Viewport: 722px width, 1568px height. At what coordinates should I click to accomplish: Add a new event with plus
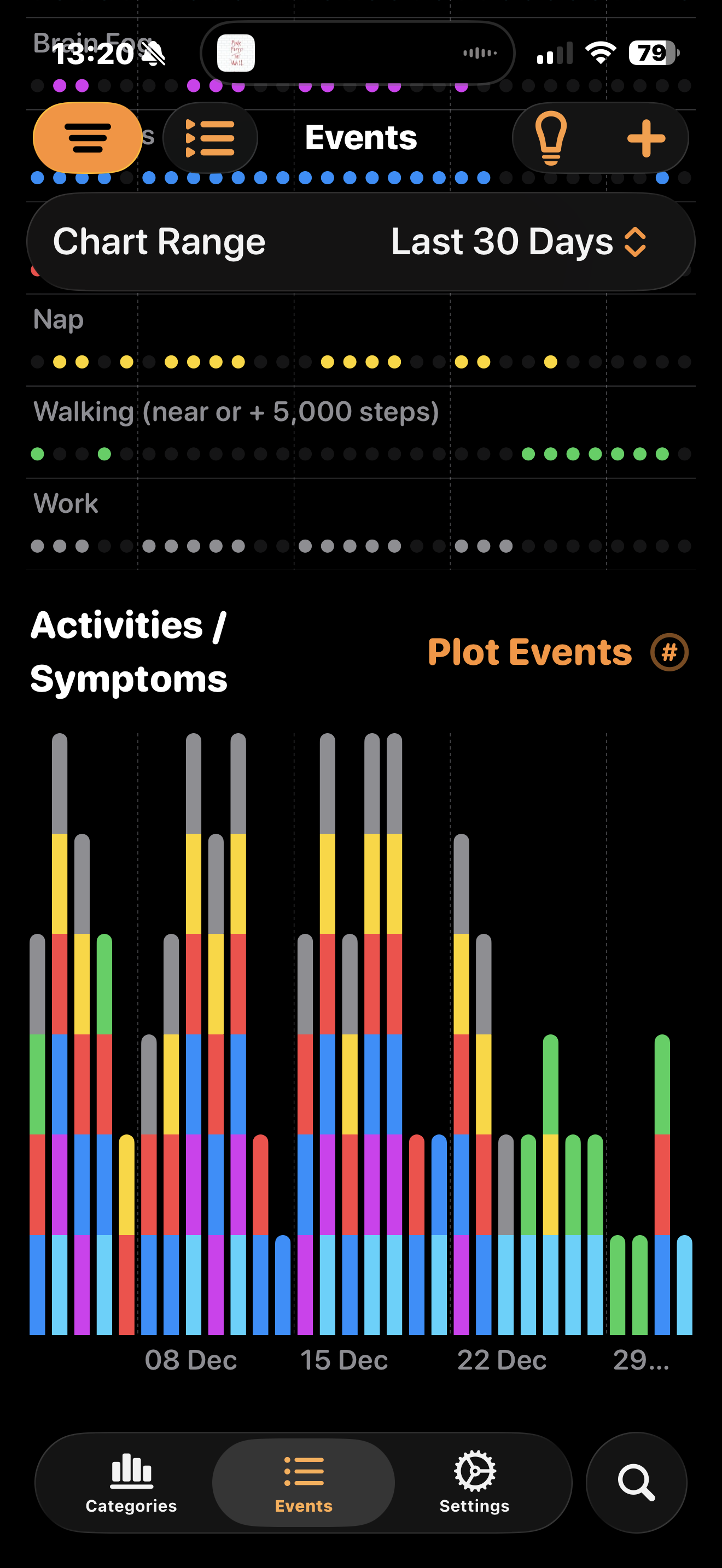pyautogui.click(x=646, y=138)
